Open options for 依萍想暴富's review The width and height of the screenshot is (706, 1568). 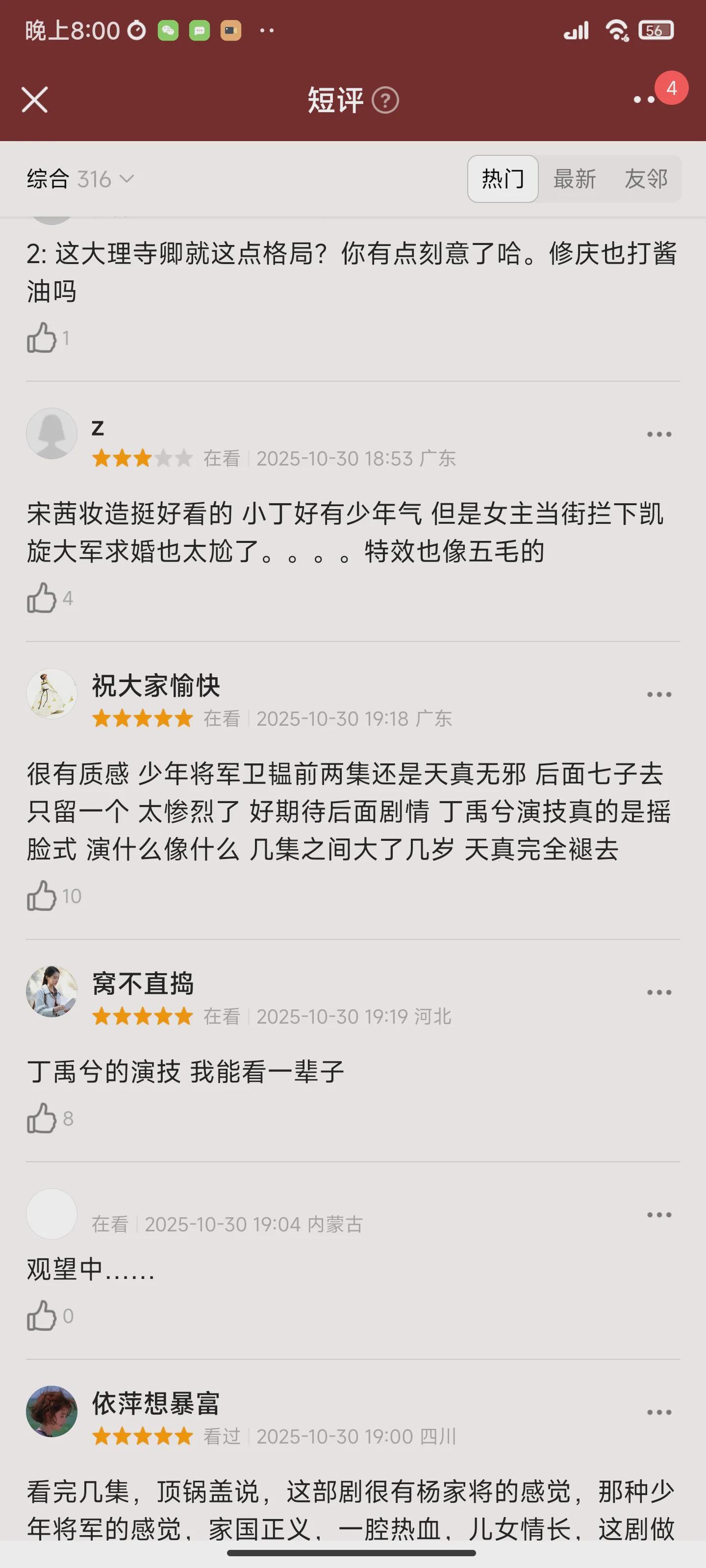tap(658, 1412)
